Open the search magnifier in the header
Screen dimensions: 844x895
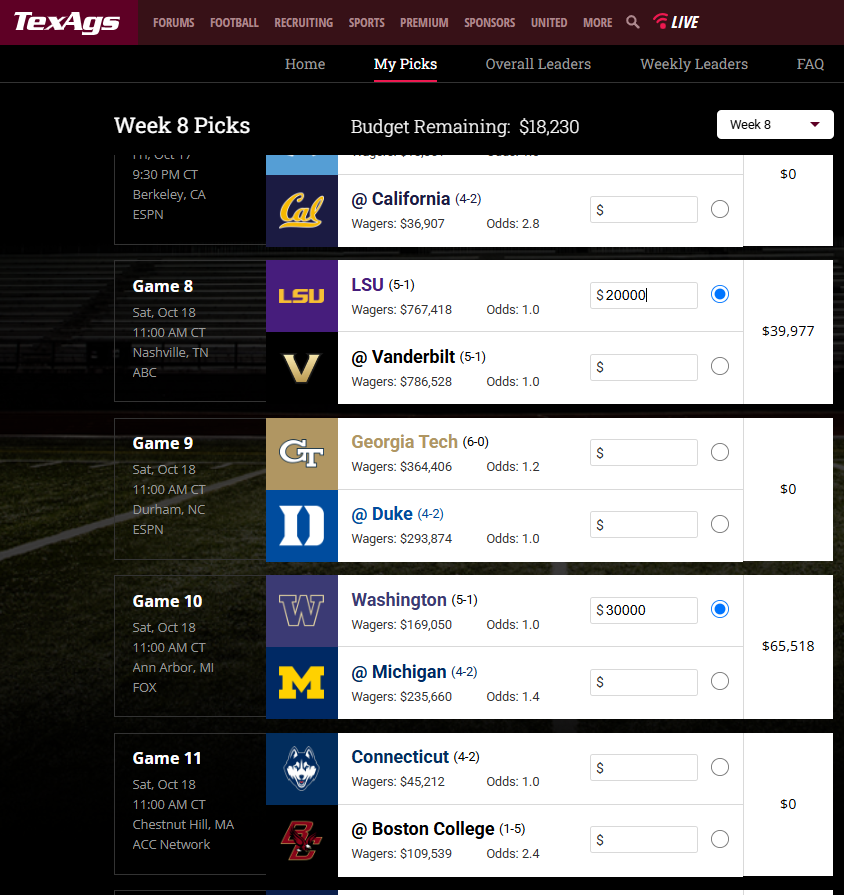tap(632, 22)
